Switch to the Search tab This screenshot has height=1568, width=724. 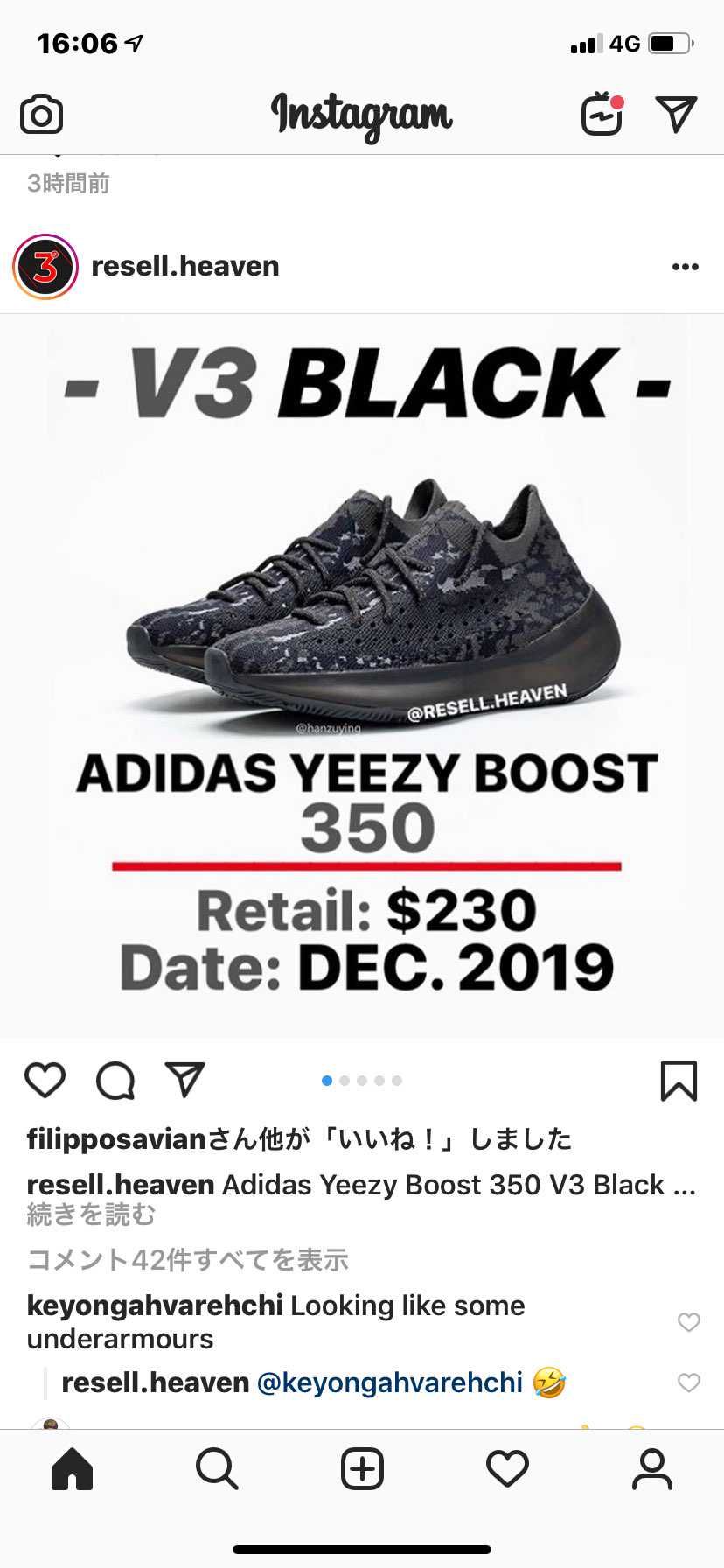(x=217, y=1468)
